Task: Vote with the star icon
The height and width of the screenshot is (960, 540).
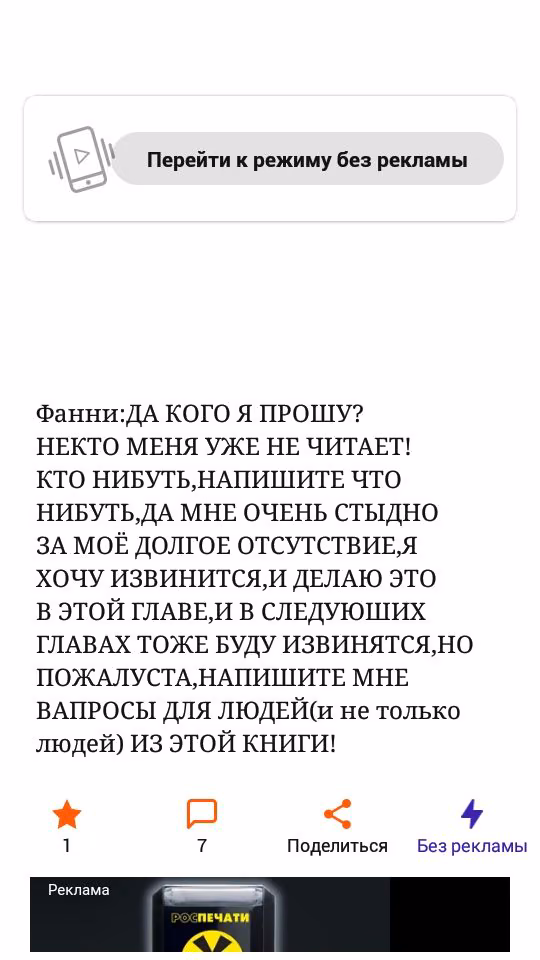Action: tap(67, 814)
